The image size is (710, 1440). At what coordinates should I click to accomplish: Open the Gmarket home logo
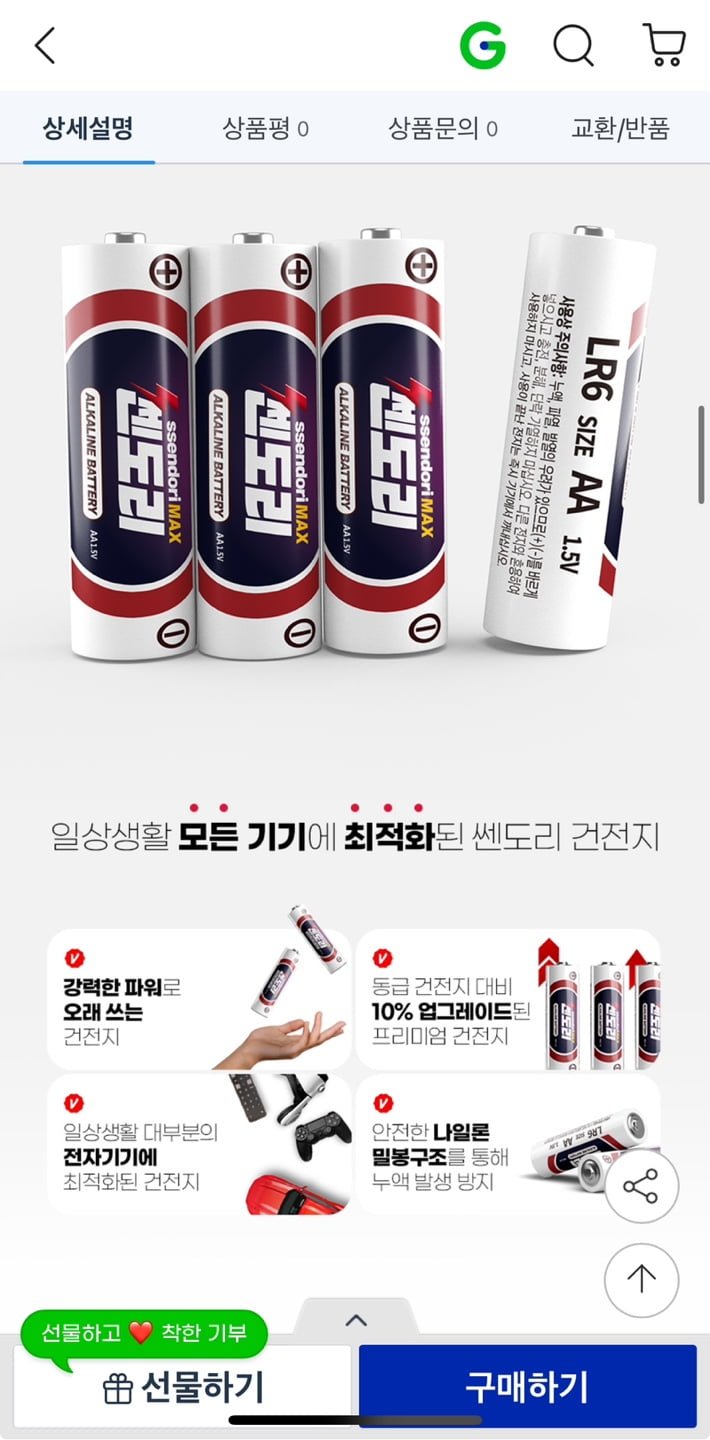click(483, 46)
